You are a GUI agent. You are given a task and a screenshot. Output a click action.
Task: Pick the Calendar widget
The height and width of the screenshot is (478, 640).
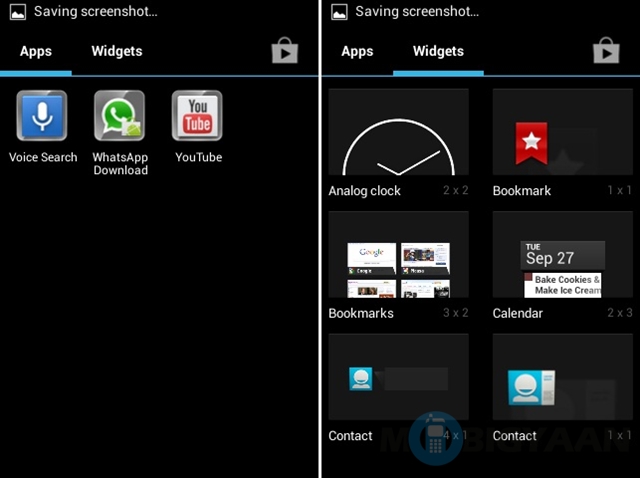pos(562,270)
